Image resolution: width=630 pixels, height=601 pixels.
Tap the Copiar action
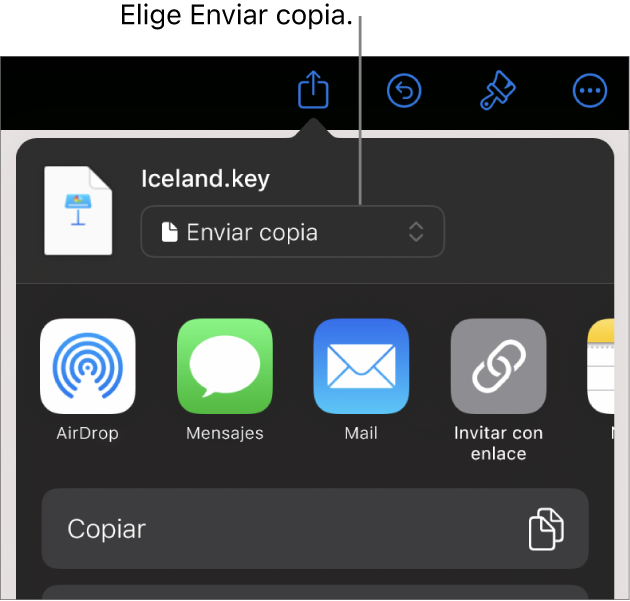[x=315, y=528]
